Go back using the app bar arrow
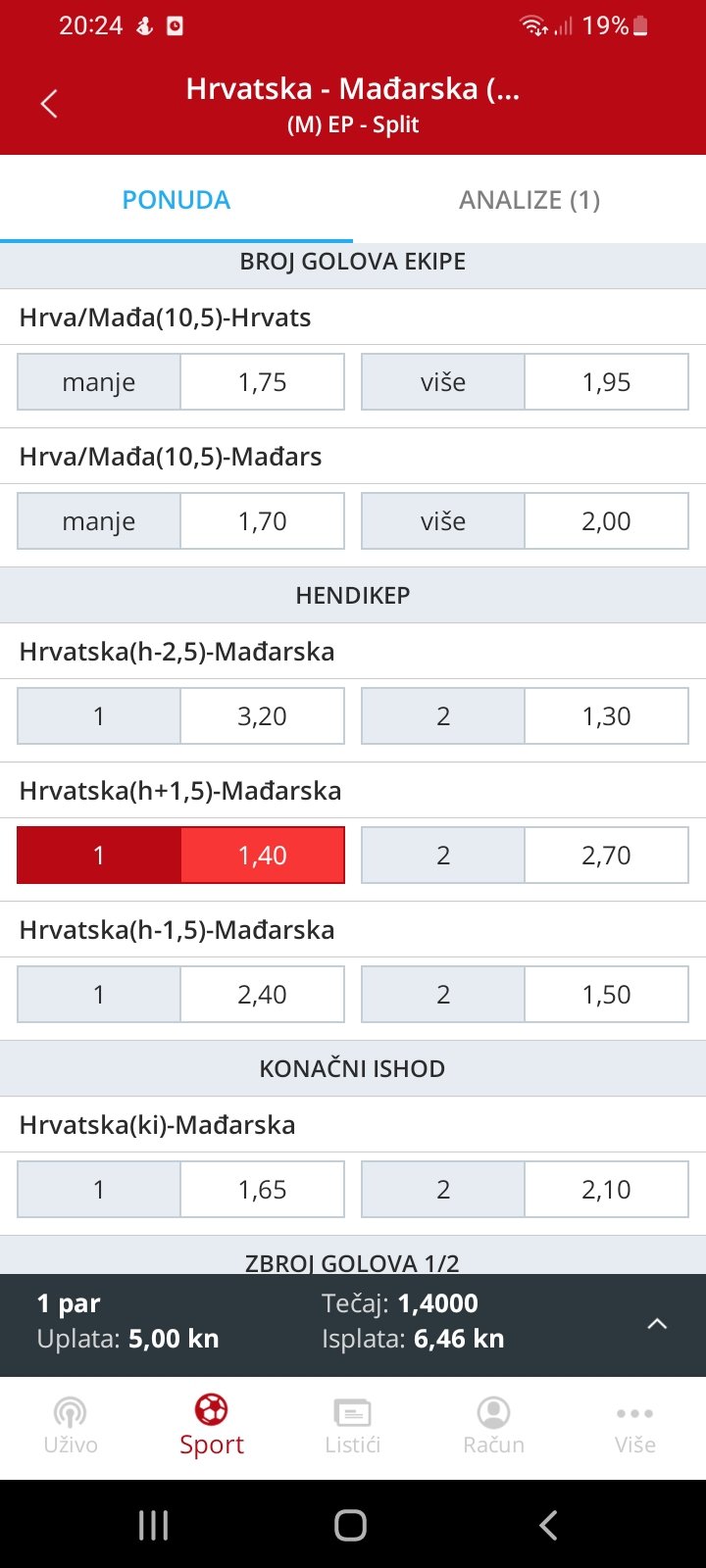 pos(49,104)
